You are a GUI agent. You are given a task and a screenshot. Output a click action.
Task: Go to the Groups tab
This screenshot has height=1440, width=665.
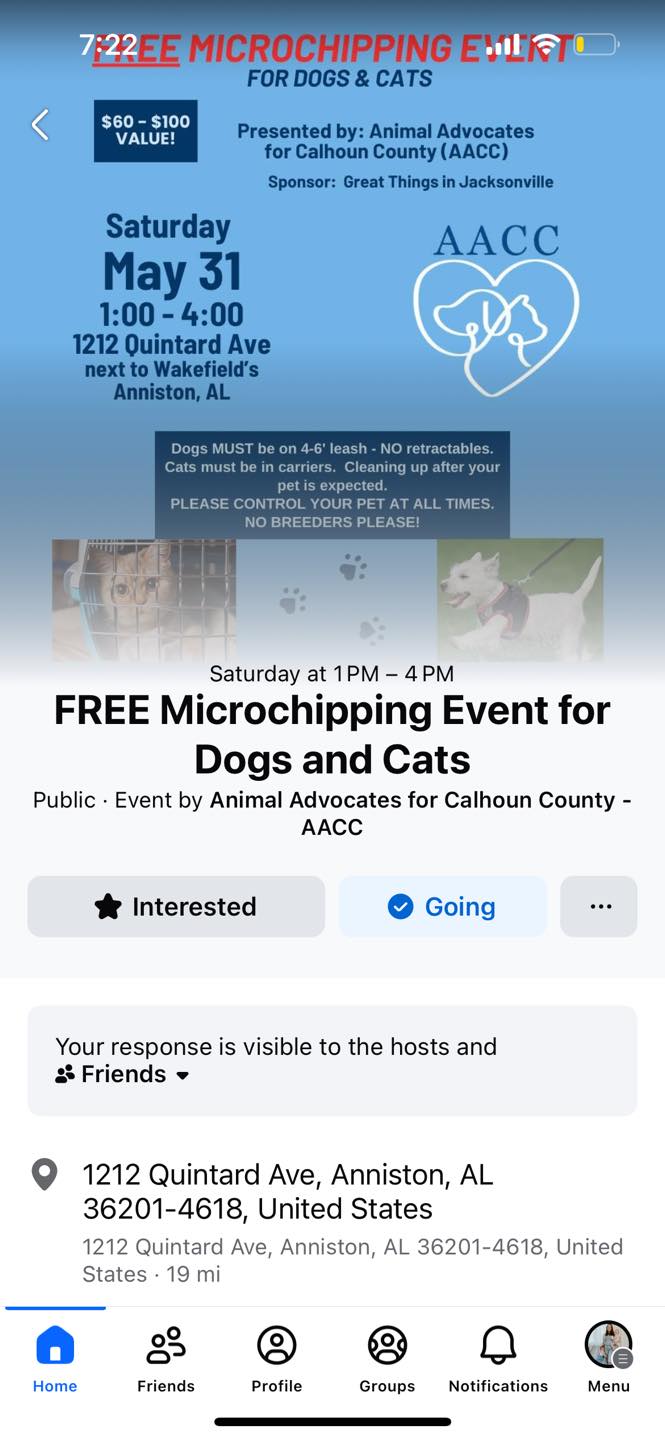tap(387, 1358)
